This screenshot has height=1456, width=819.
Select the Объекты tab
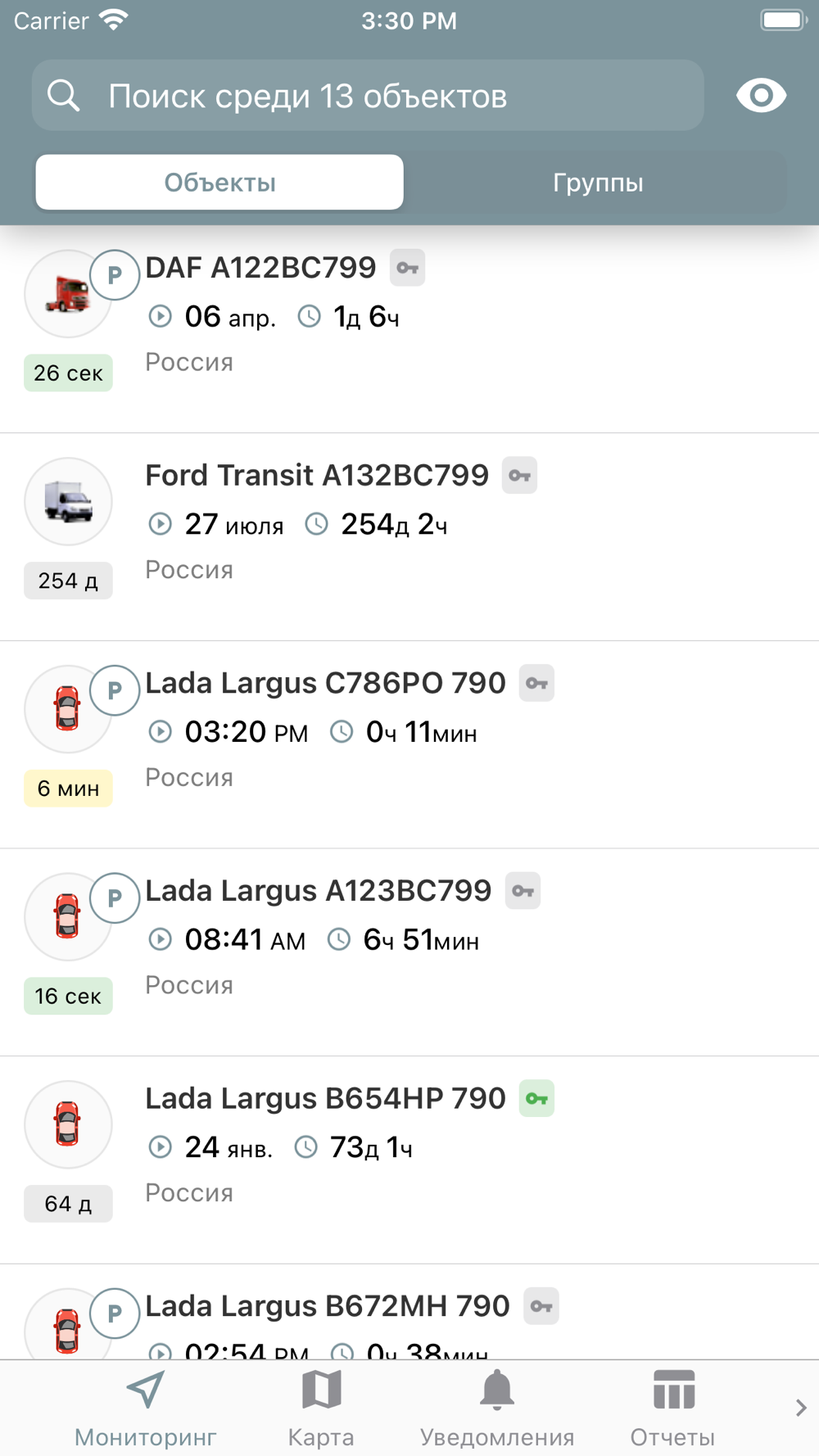click(x=219, y=183)
